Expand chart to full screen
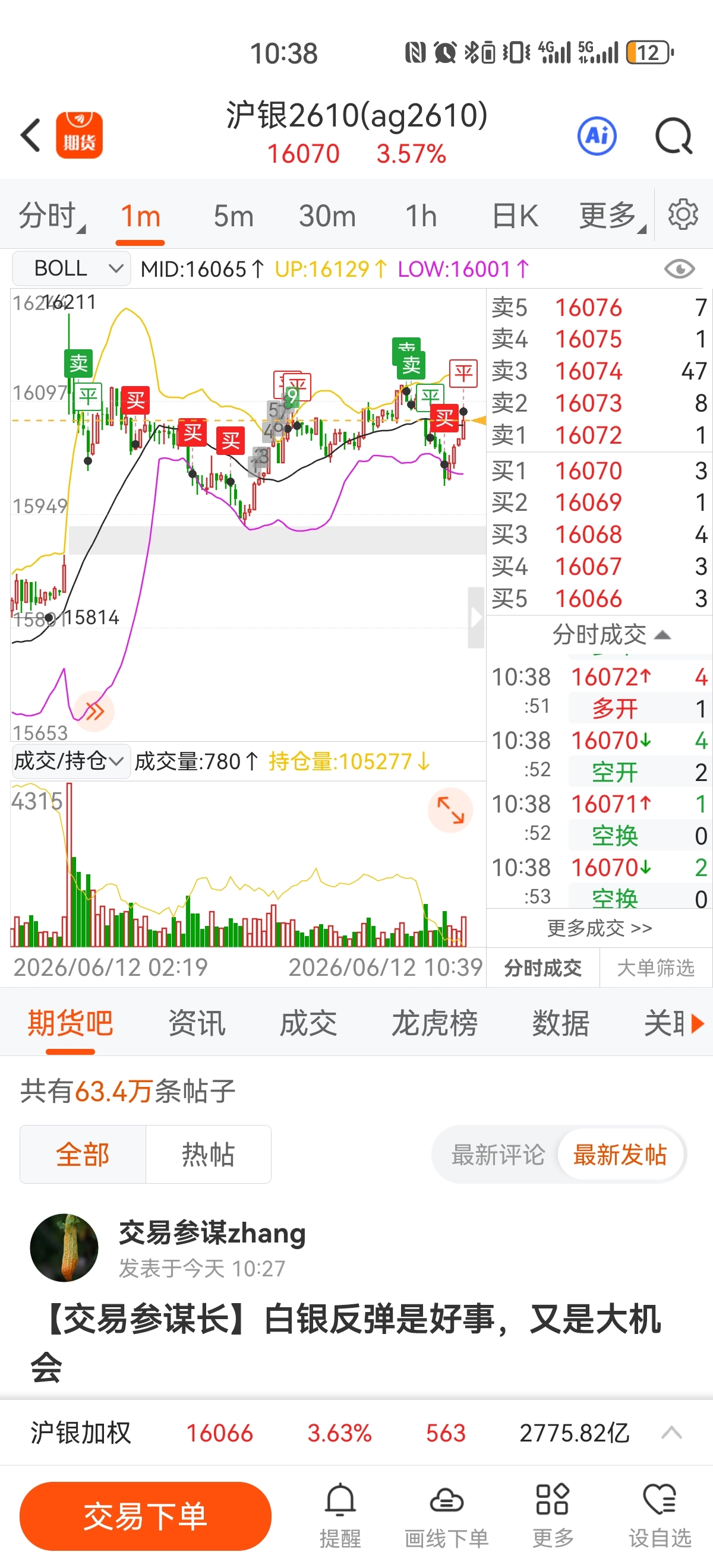This screenshot has height=1568, width=713. 450,810
